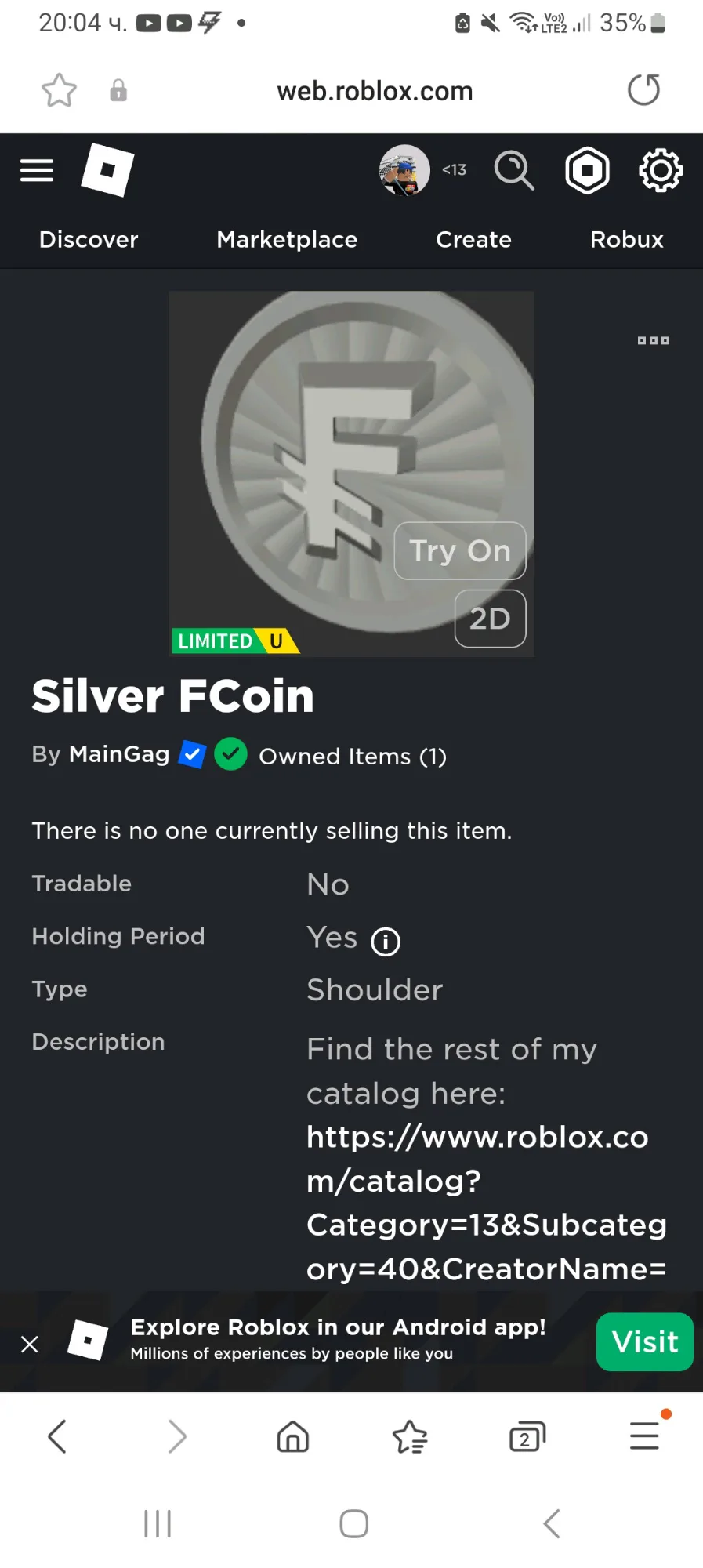Open the three-dot item options menu
This screenshot has width=703, height=1568.
(x=653, y=341)
